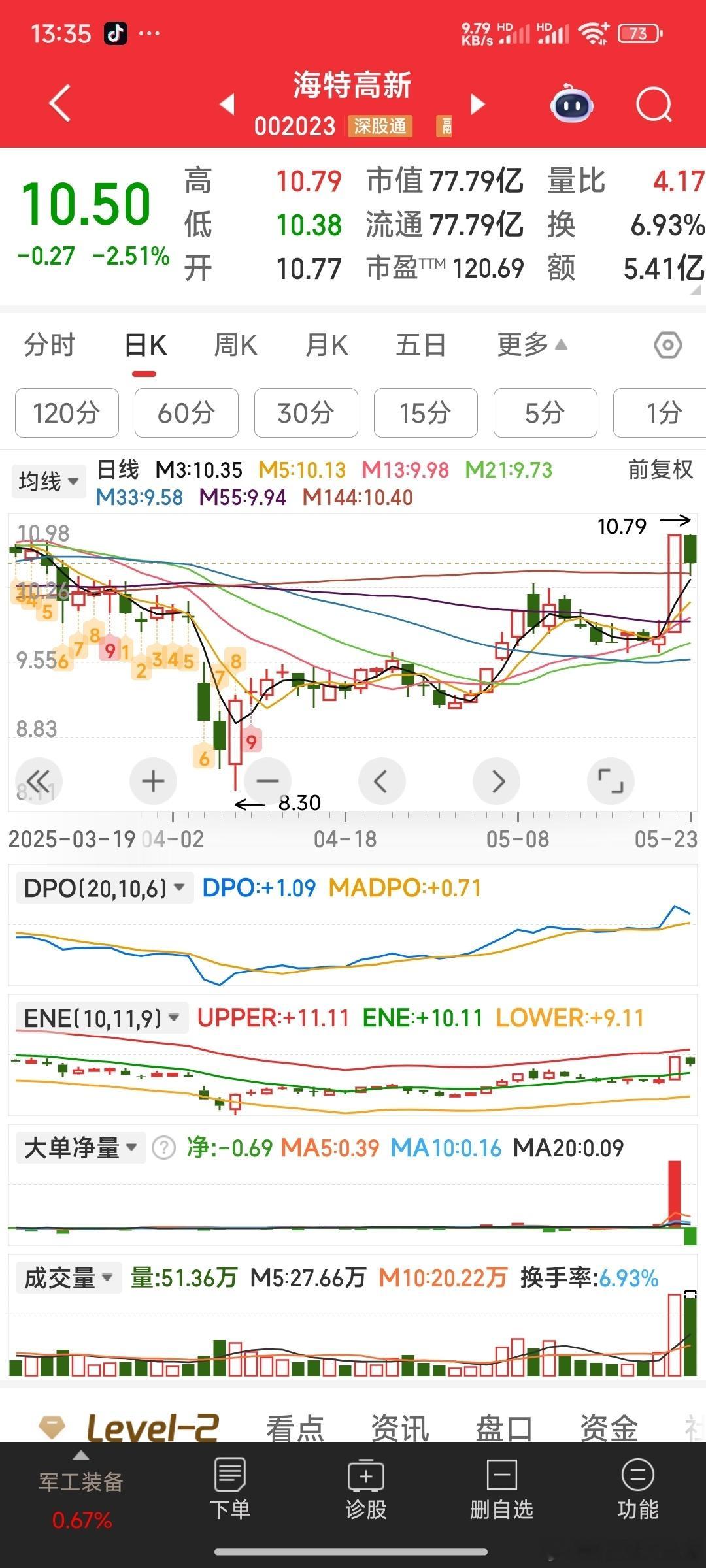Zoom in chart with plus button
Image resolution: width=706 pixels, height=1568 pixels.
click(153, 781)
